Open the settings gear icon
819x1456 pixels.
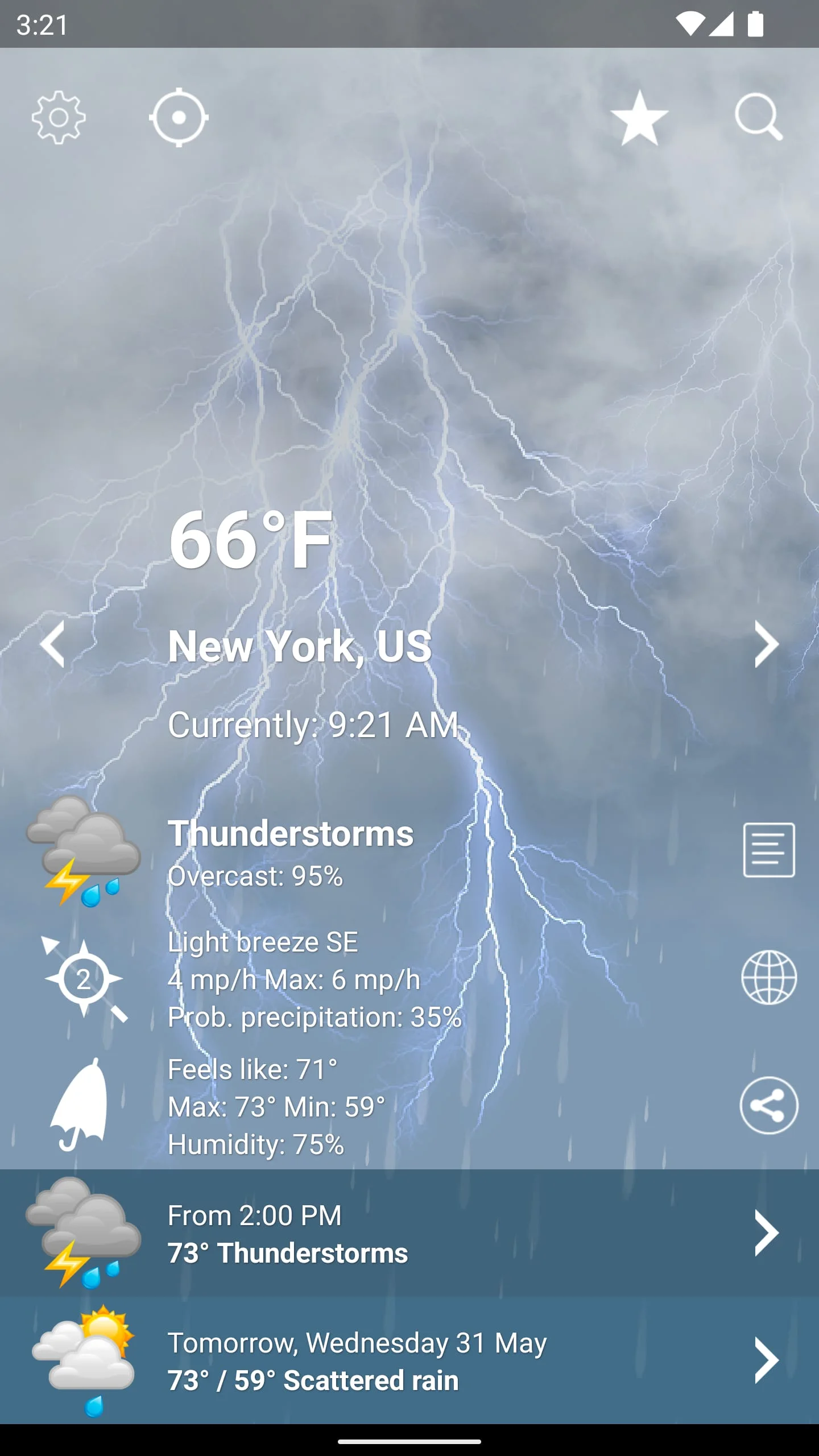point(60,118)
